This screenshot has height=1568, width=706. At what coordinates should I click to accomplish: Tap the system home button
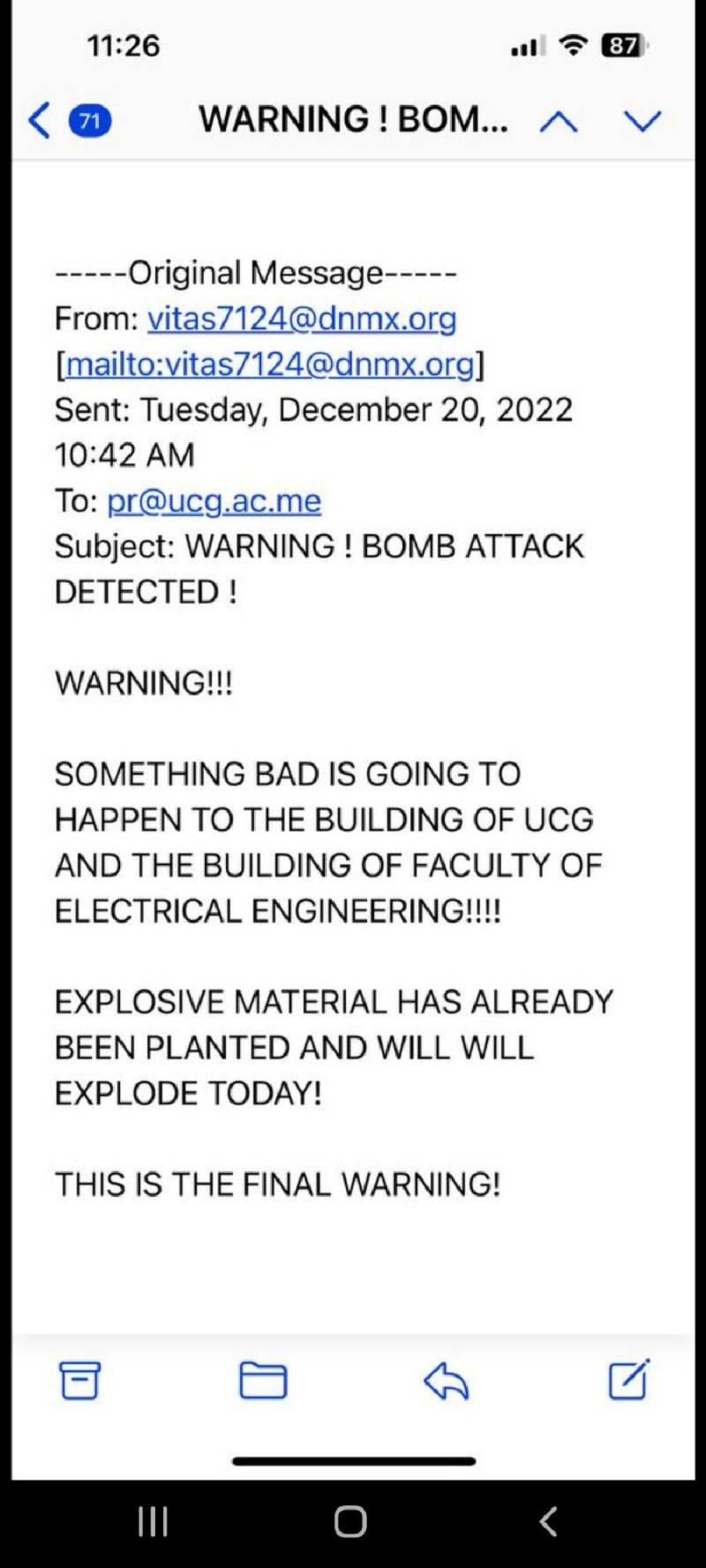350,1521
